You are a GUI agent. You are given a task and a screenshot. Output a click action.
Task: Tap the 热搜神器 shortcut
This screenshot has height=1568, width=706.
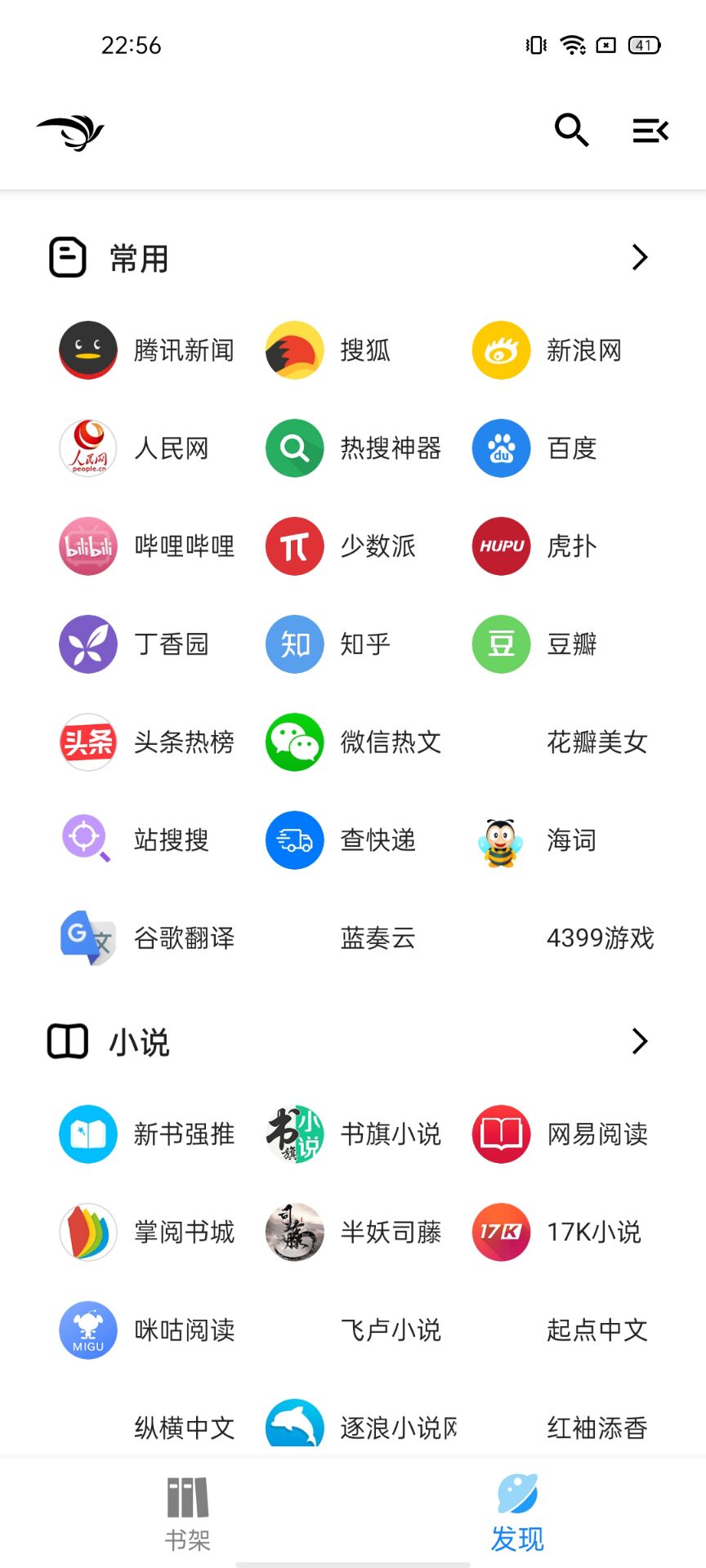point(354,448)
